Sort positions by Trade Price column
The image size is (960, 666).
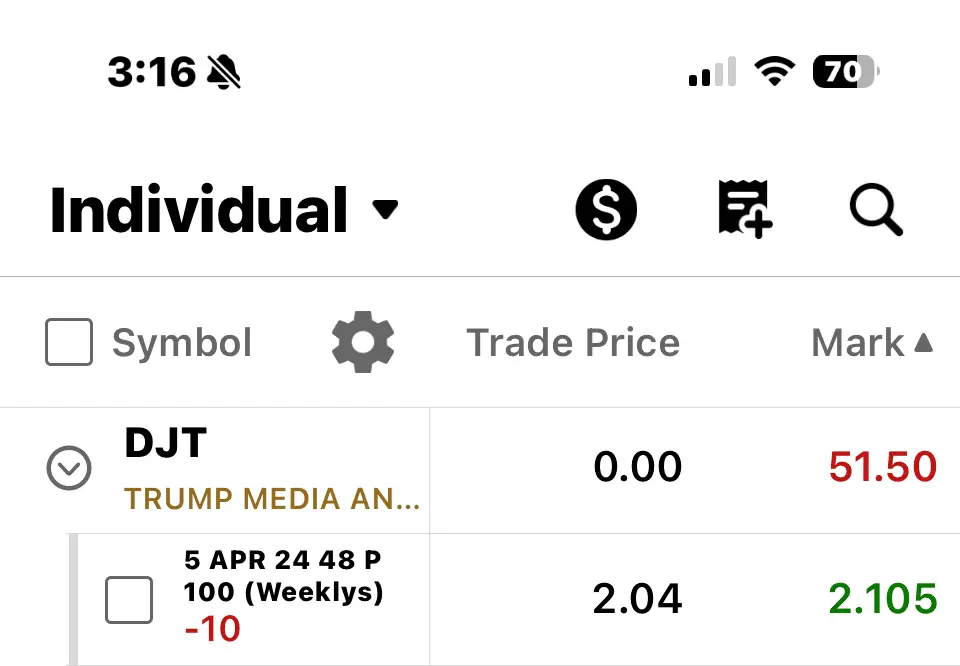[x=573, y=343]
